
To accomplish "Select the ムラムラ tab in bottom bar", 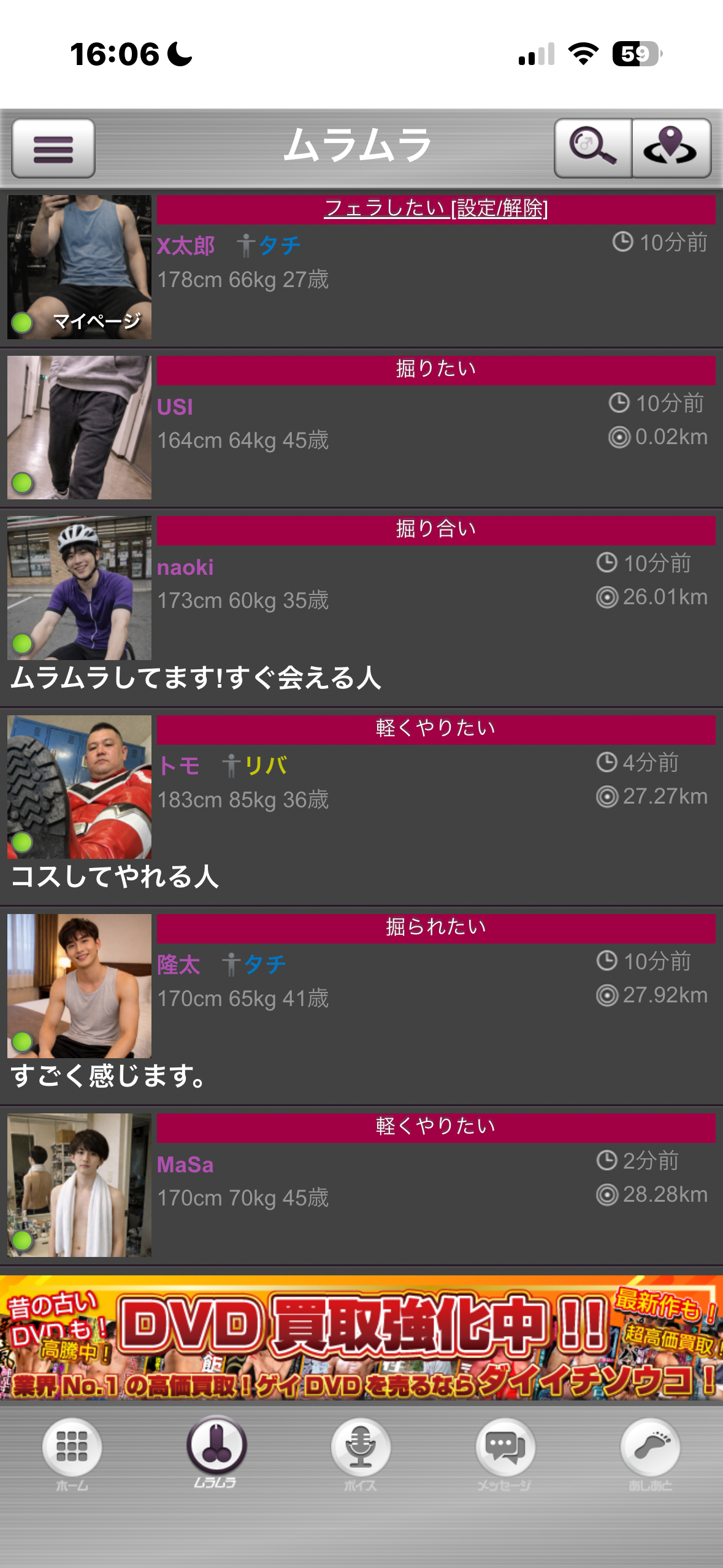I will click(x=216, y=1451).
